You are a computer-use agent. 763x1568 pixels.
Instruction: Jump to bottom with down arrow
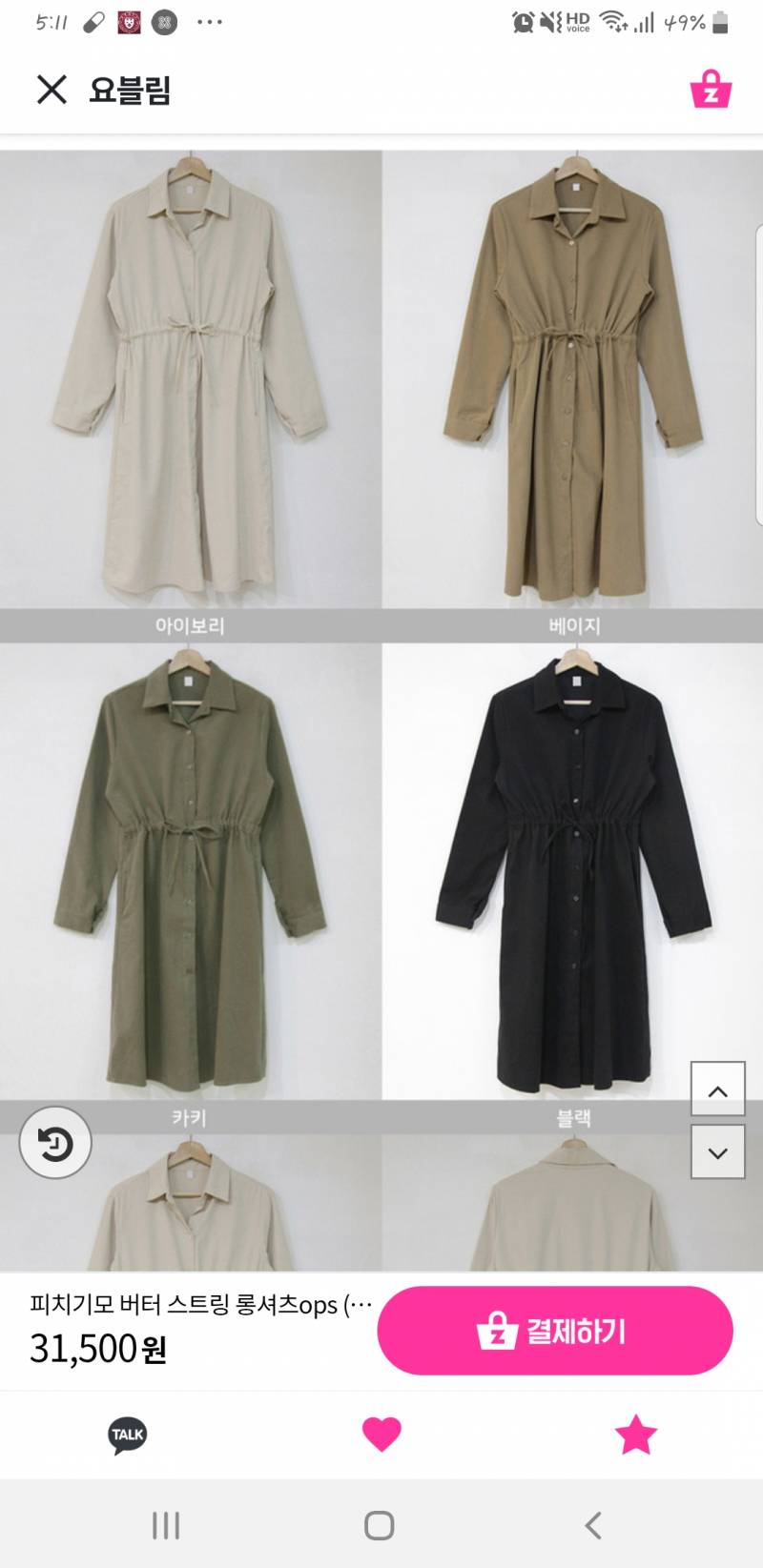tap(717, 1152)
